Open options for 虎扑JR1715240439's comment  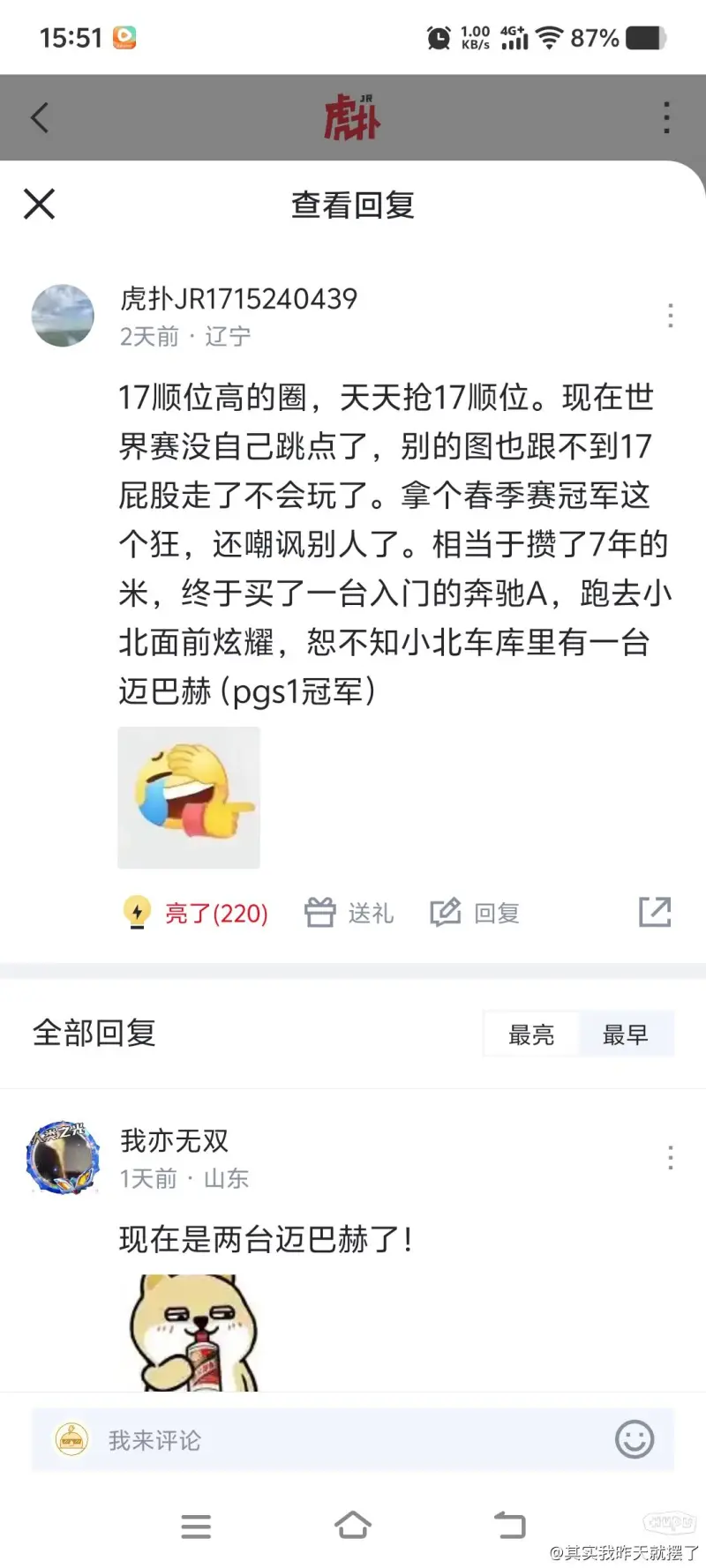click(x=671, y=316)
